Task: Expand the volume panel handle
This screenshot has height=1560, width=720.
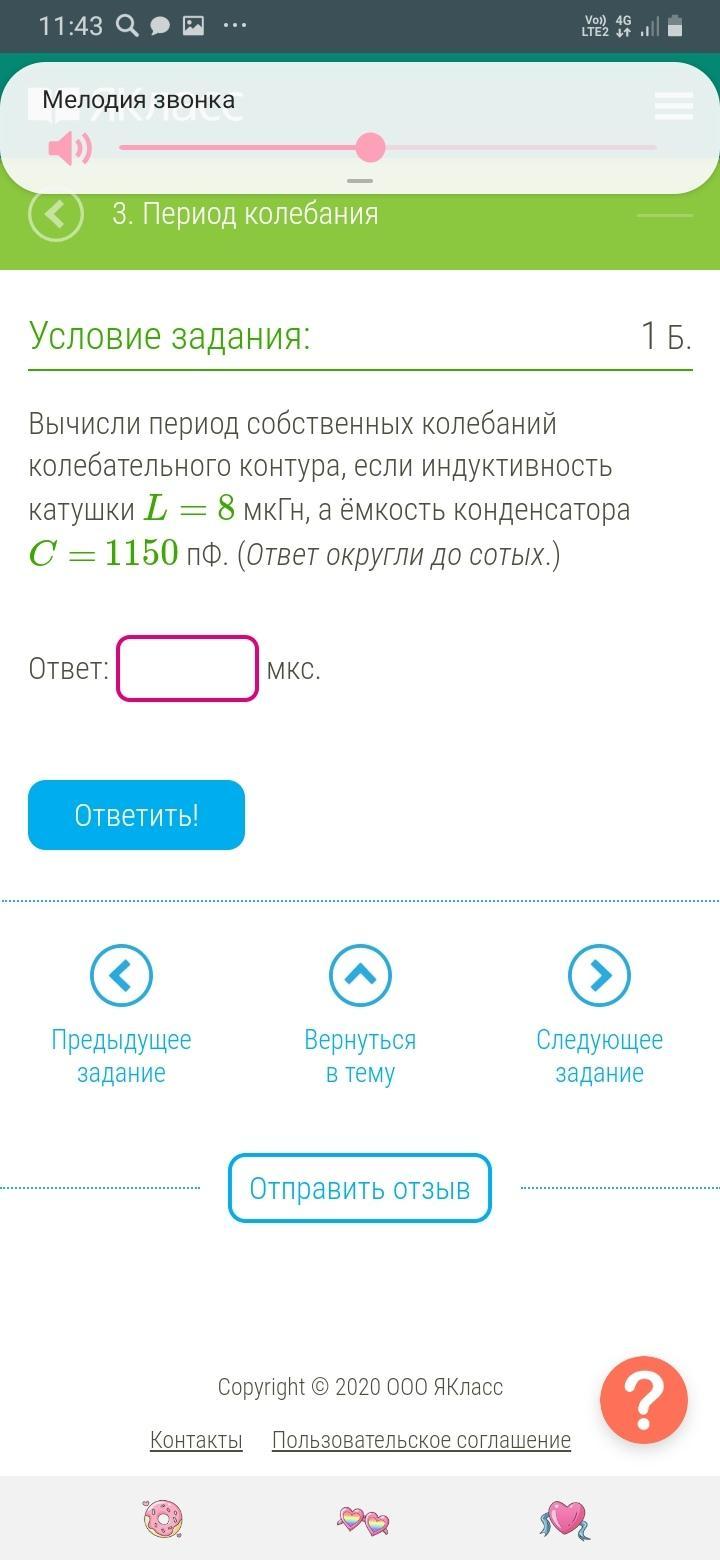Action: coord(360,181)
